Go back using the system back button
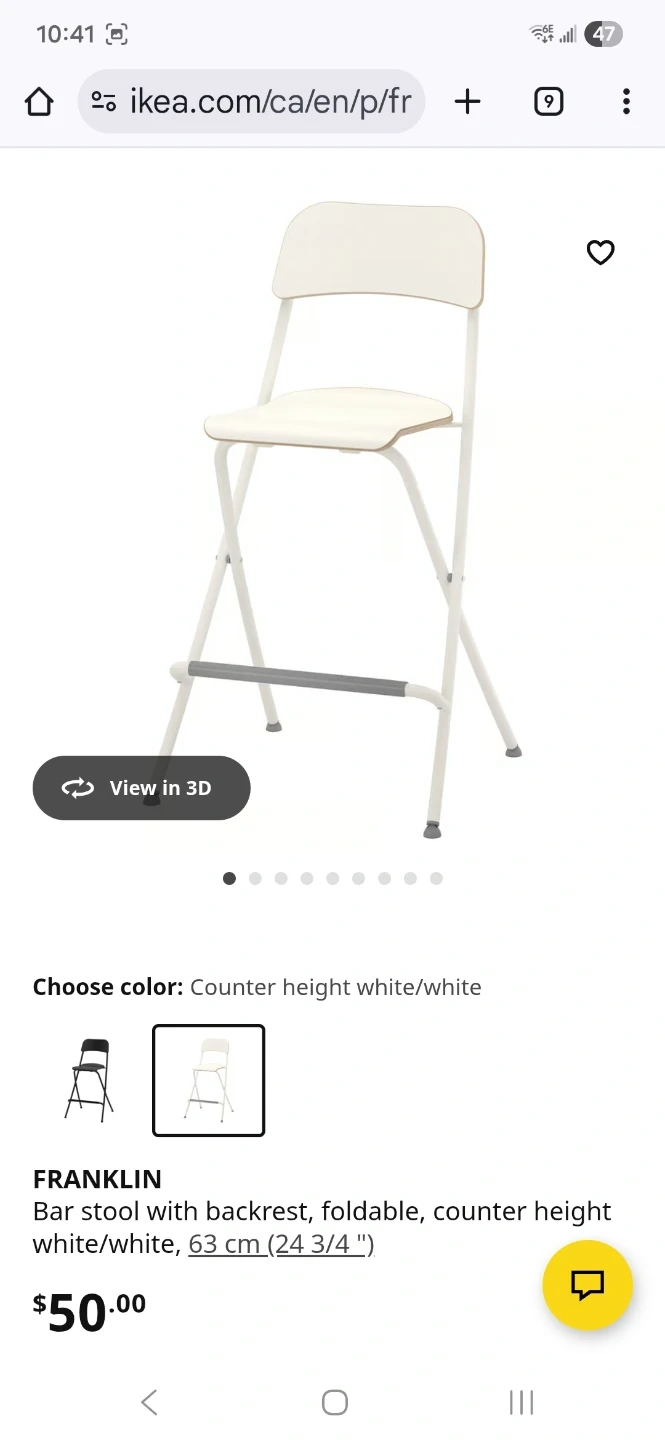This screenshot has height=1440, width=665. [149, 1402]
